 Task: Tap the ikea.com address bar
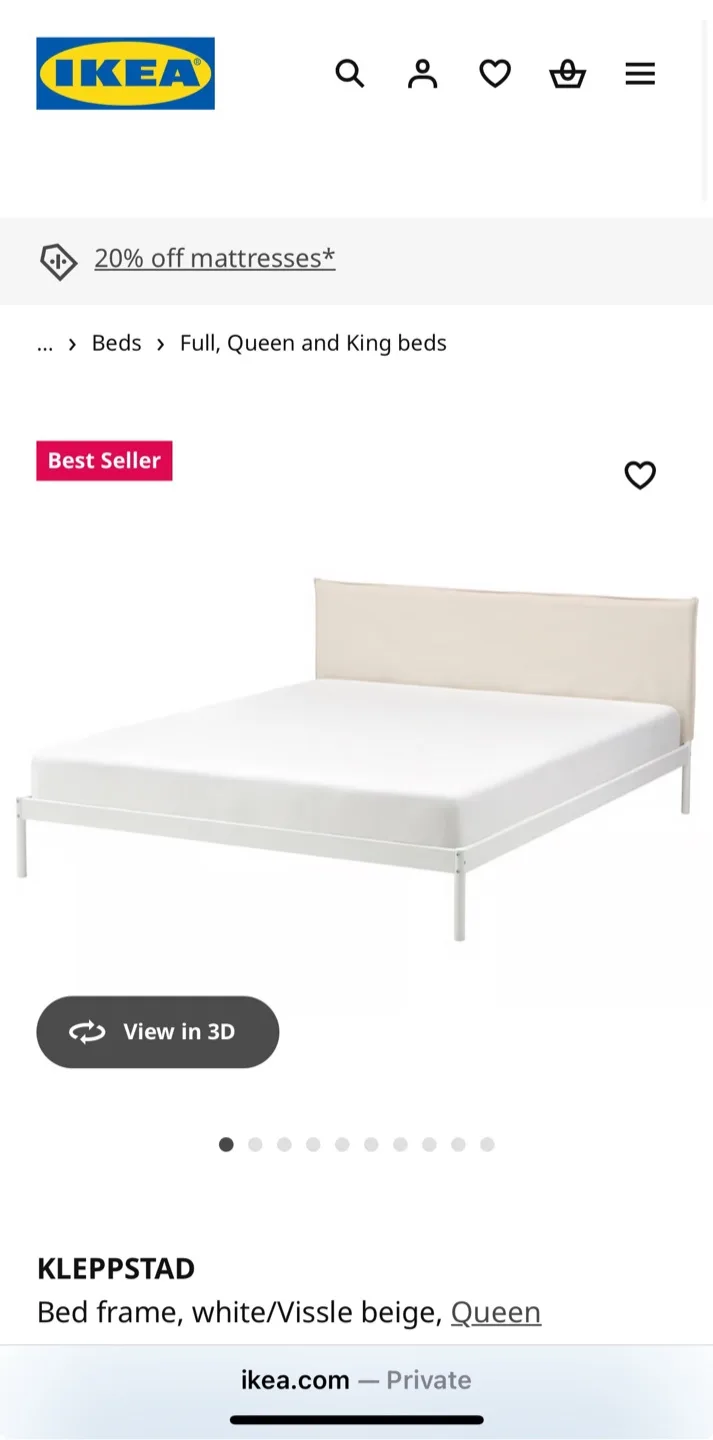pos(356,1380)
